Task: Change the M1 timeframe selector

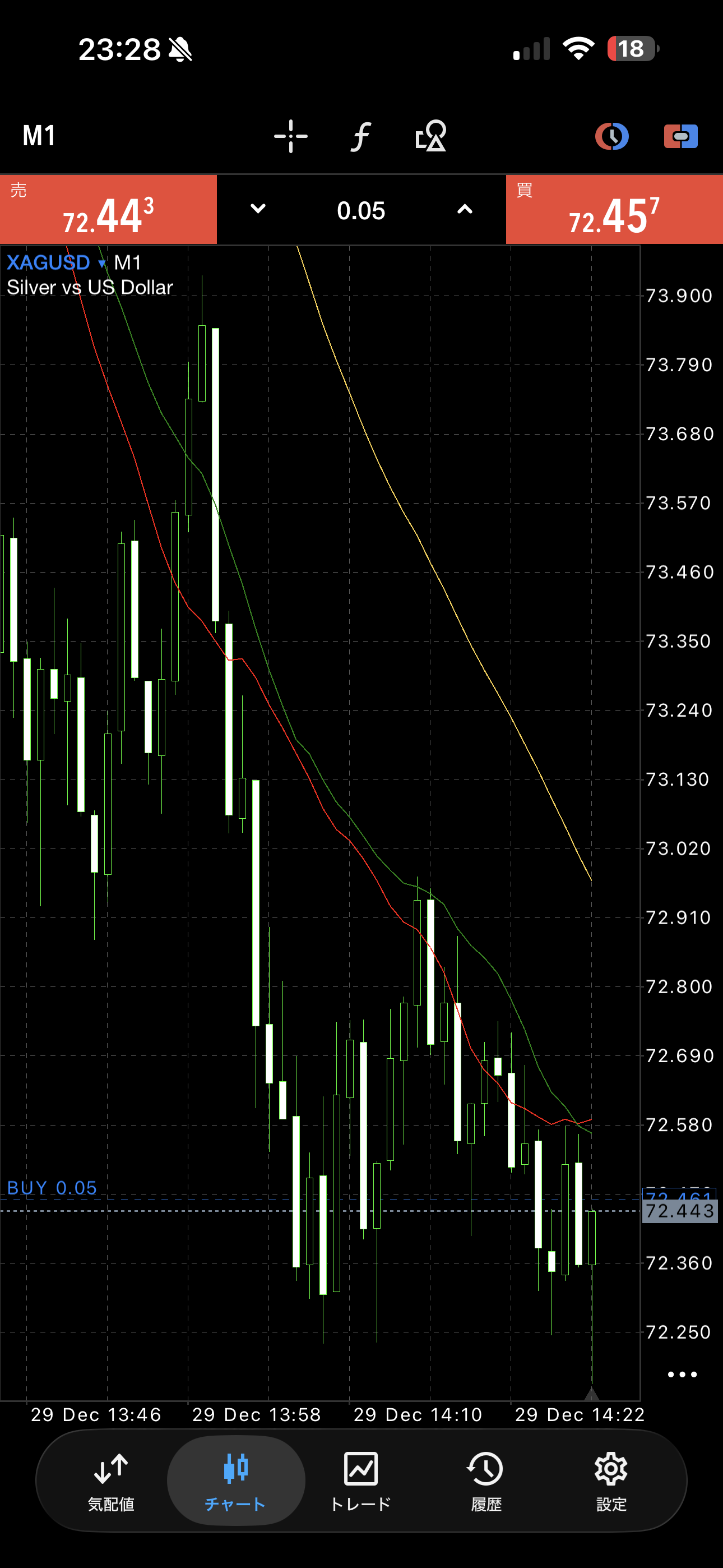Action: (39, 136)
